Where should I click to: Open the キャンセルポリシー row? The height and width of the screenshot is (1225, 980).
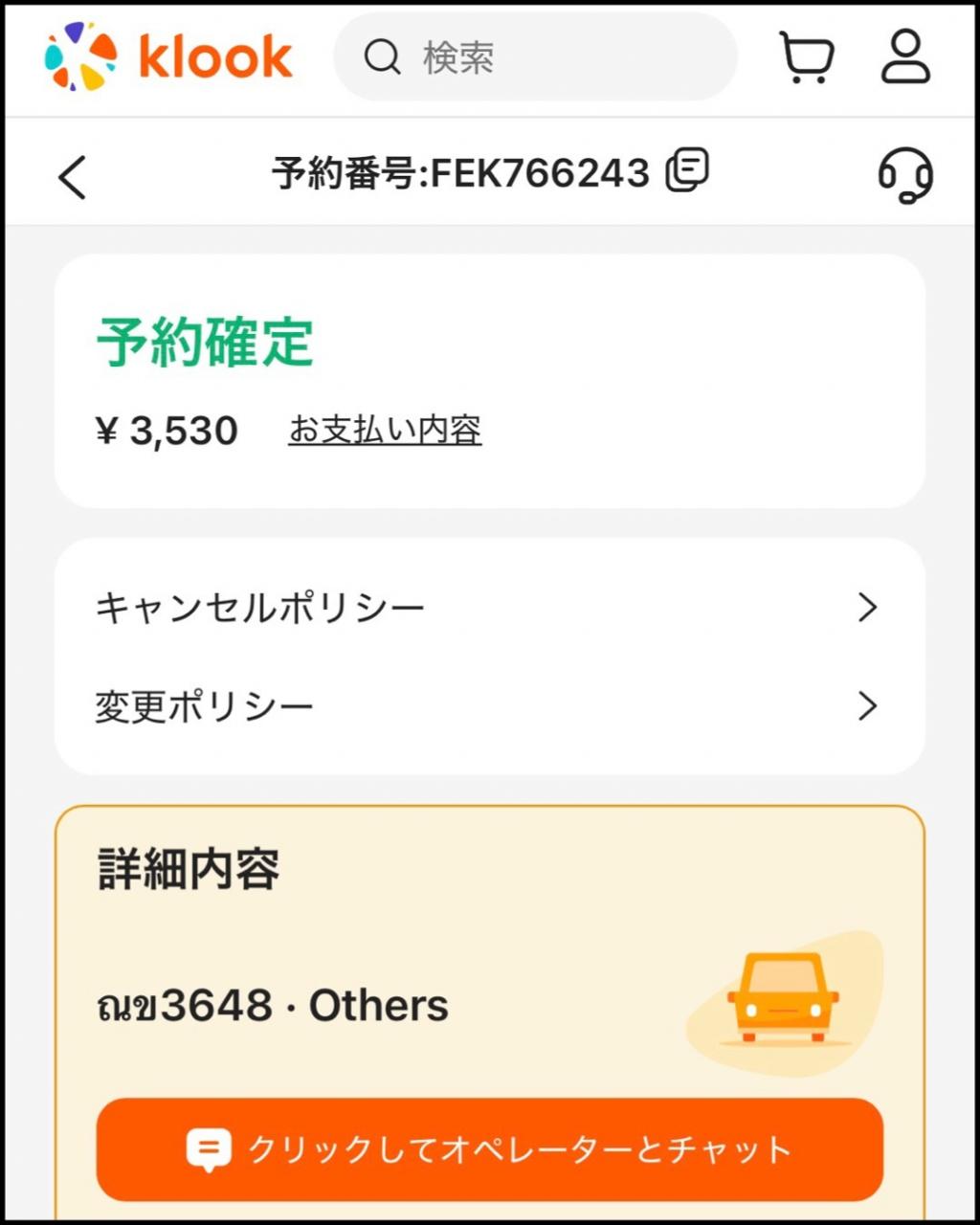coord(489,608)
